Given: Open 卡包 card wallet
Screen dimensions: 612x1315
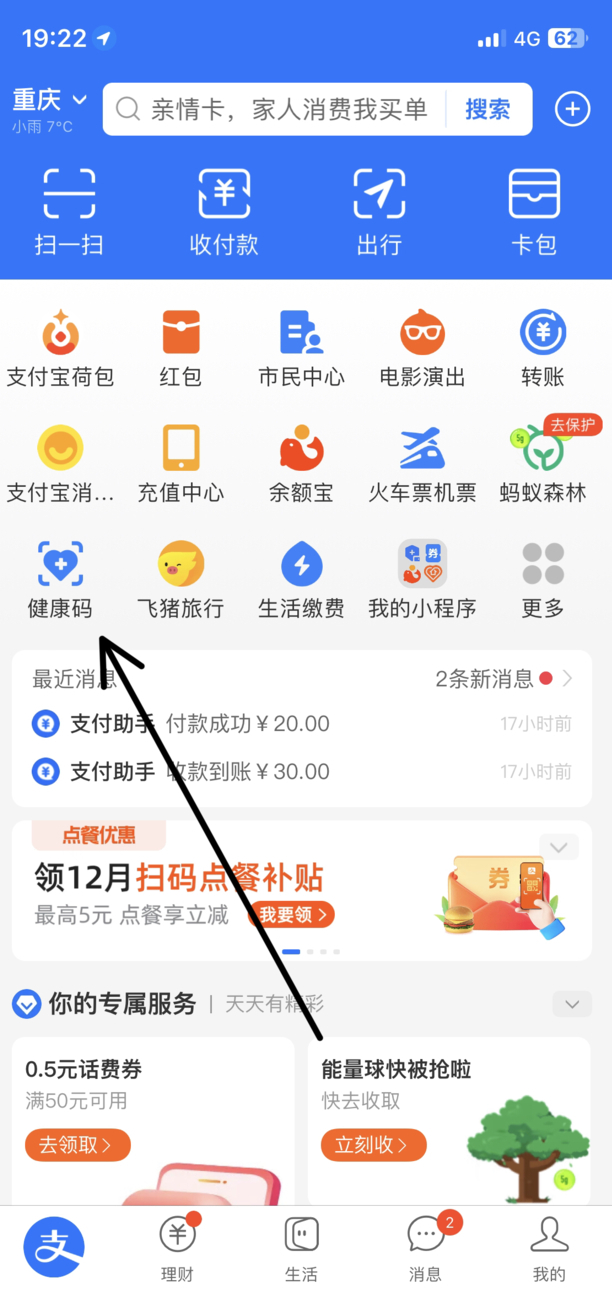Looking at the screenshot, I should [533, 211].
